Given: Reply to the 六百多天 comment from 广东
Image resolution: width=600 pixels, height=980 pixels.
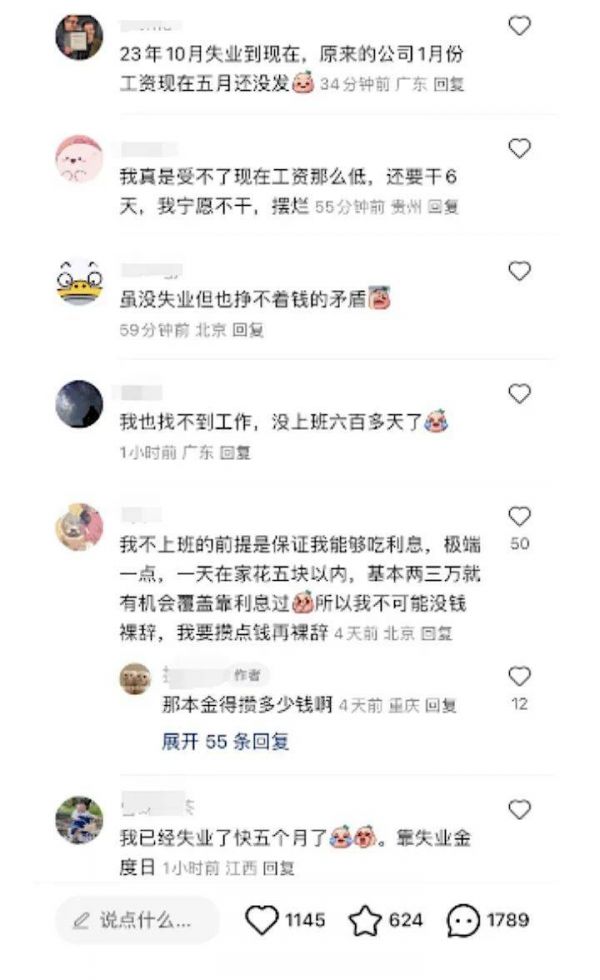Looking at the screenshot, I should pos(235,453).
